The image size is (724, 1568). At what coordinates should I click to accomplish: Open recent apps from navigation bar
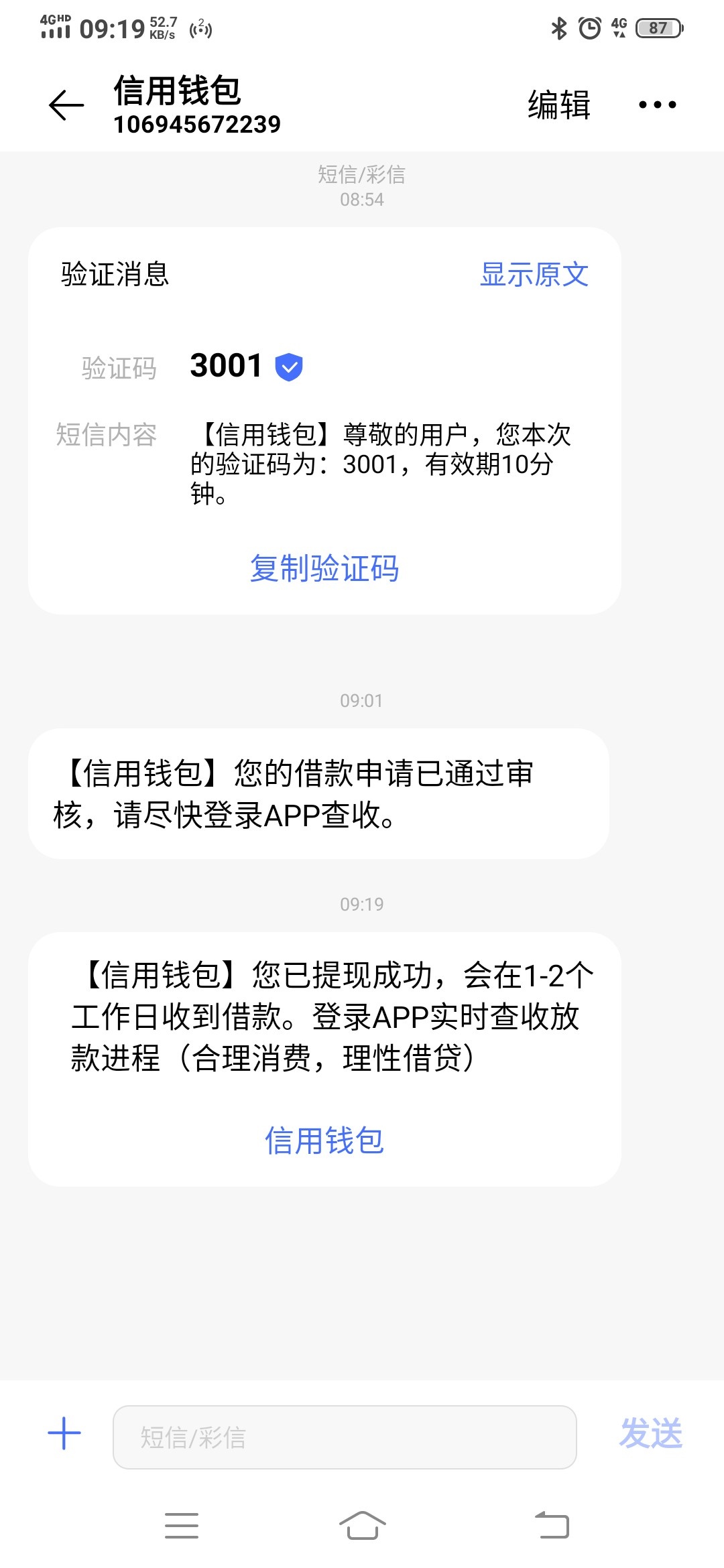[182, 1526]
